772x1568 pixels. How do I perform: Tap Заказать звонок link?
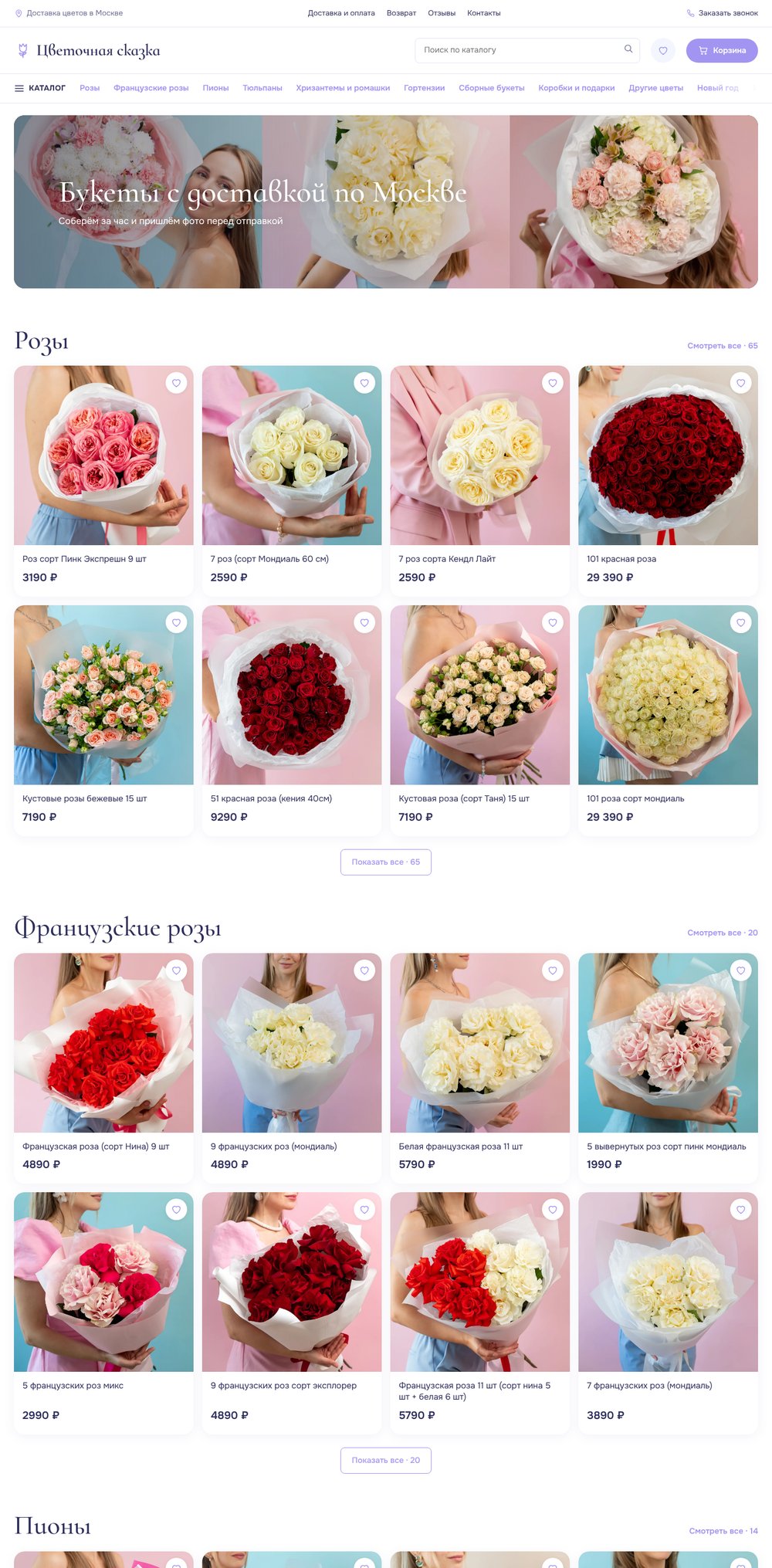tap(723, 13)
